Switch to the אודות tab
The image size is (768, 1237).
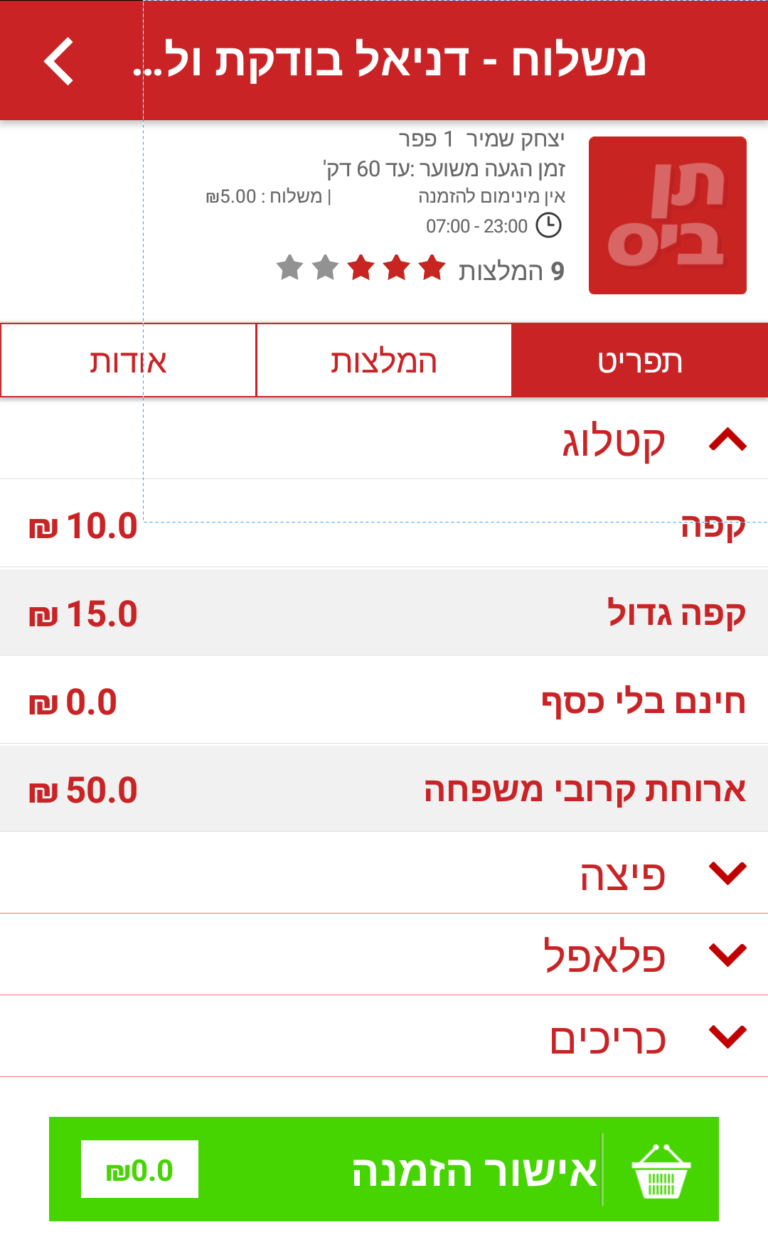(x=128, y=360)
